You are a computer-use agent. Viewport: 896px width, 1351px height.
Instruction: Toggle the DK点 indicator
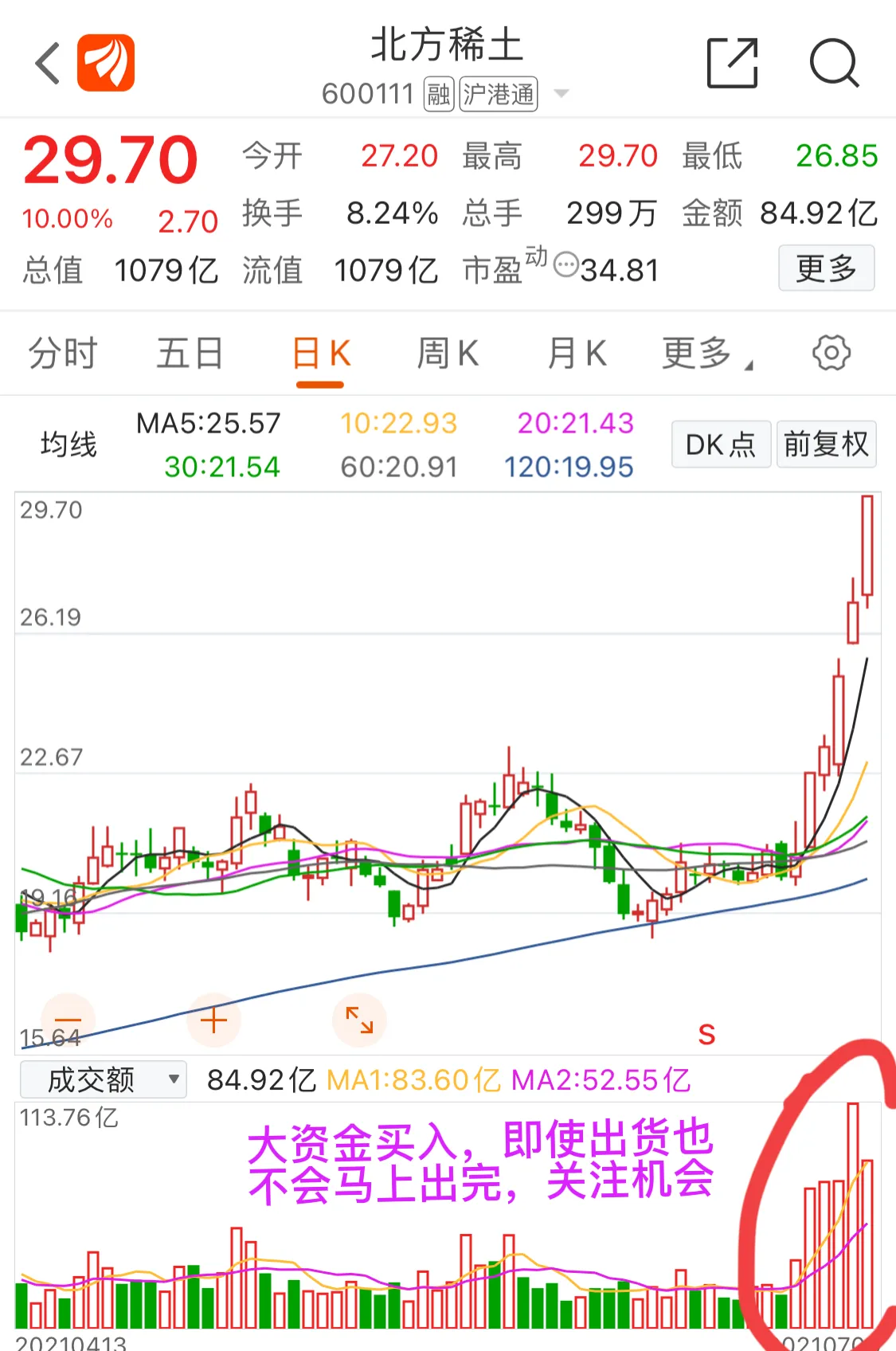click(721, 444)
